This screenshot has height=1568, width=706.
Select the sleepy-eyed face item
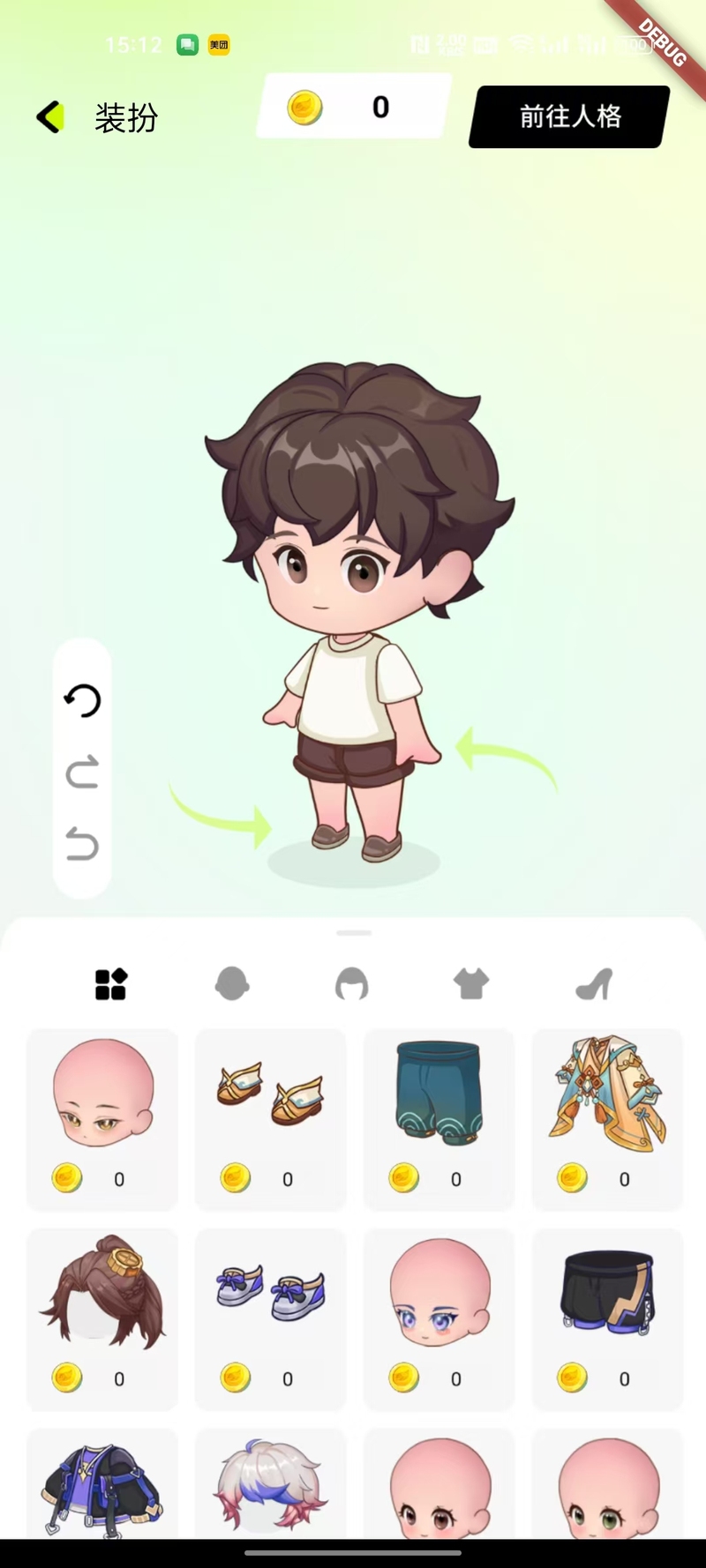click(x=102, y=1118)
